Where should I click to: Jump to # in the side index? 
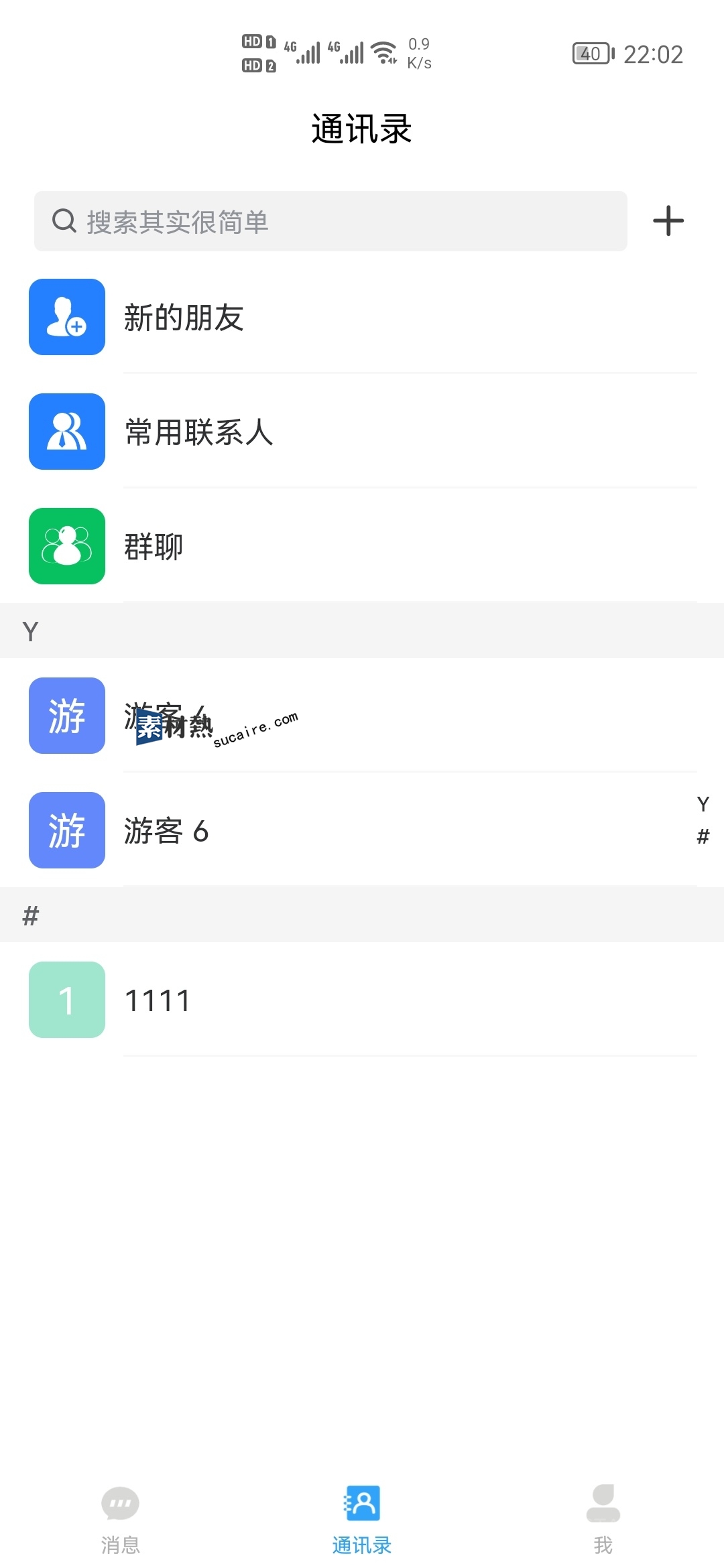[x=703, y=836]
